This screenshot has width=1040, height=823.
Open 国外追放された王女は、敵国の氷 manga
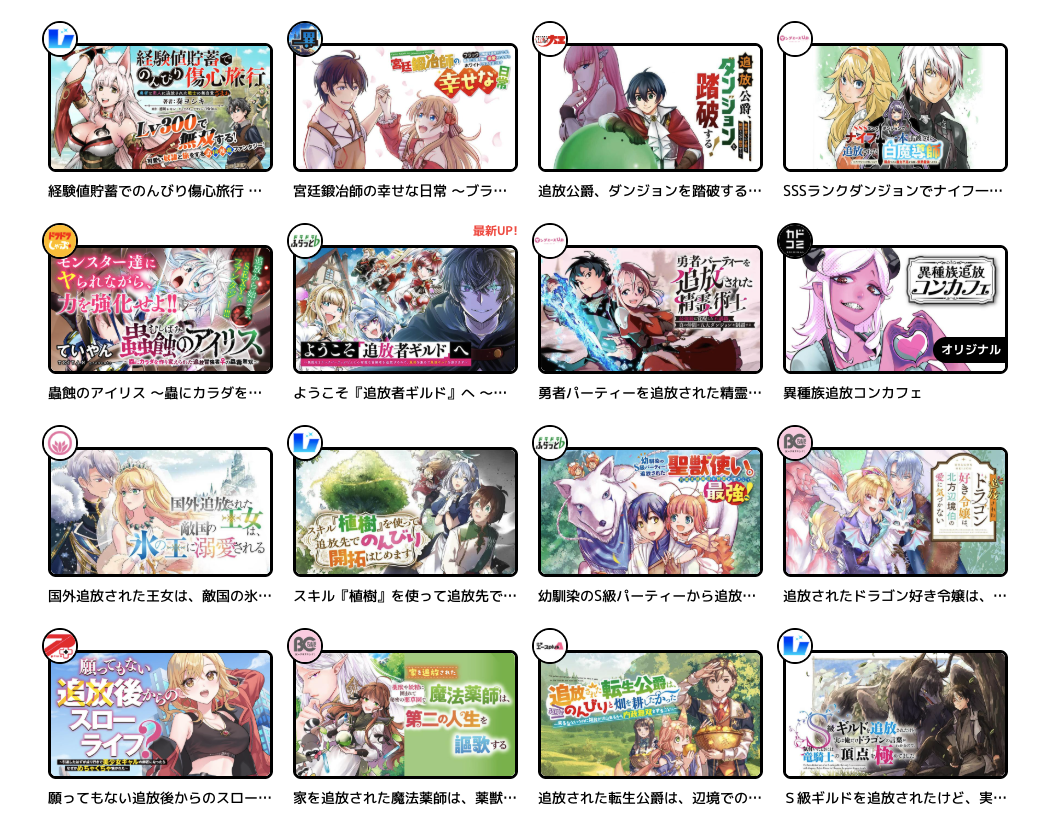click(160, 512)
